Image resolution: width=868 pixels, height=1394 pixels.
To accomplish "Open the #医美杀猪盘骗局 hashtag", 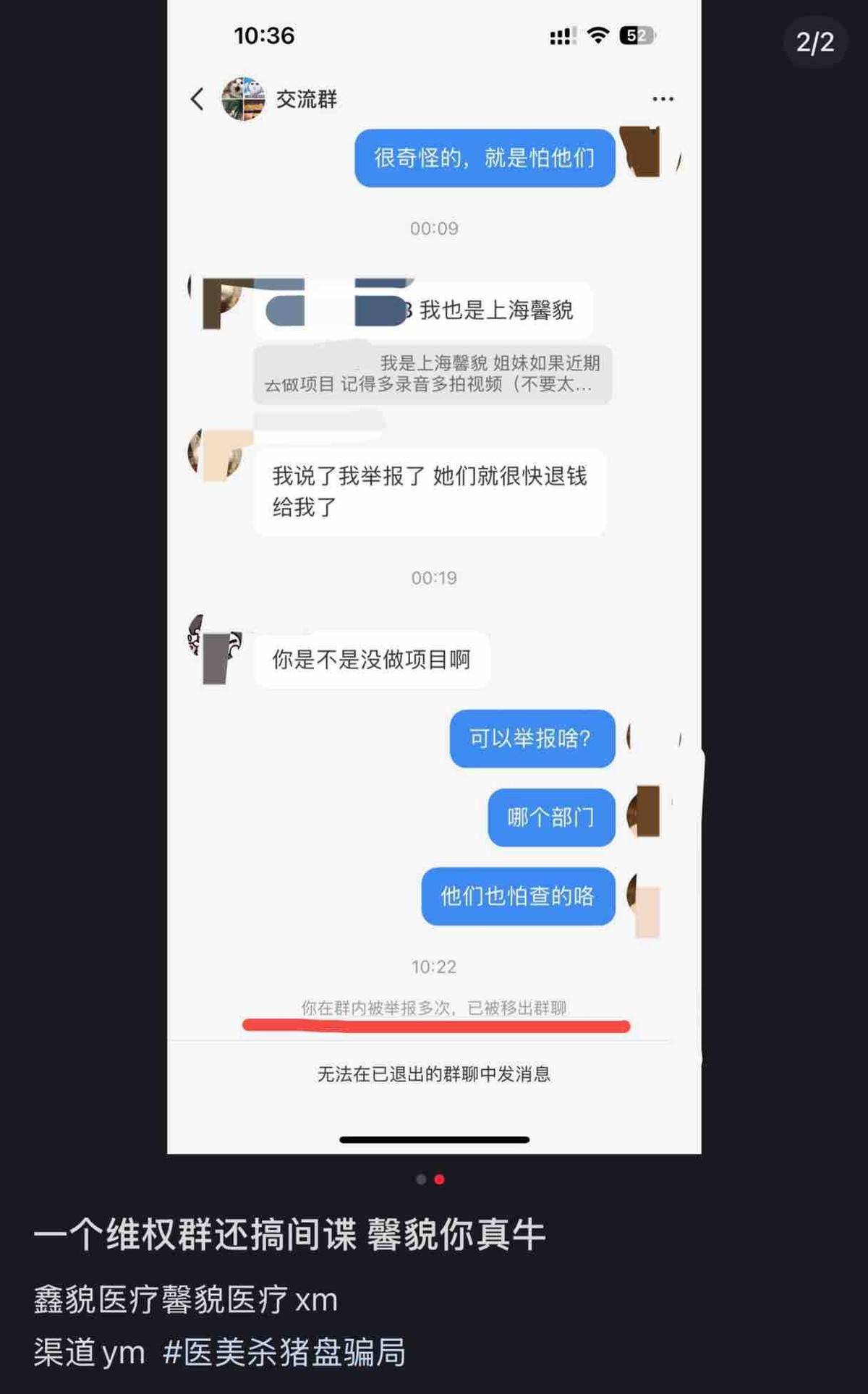I will [284, 1352].
